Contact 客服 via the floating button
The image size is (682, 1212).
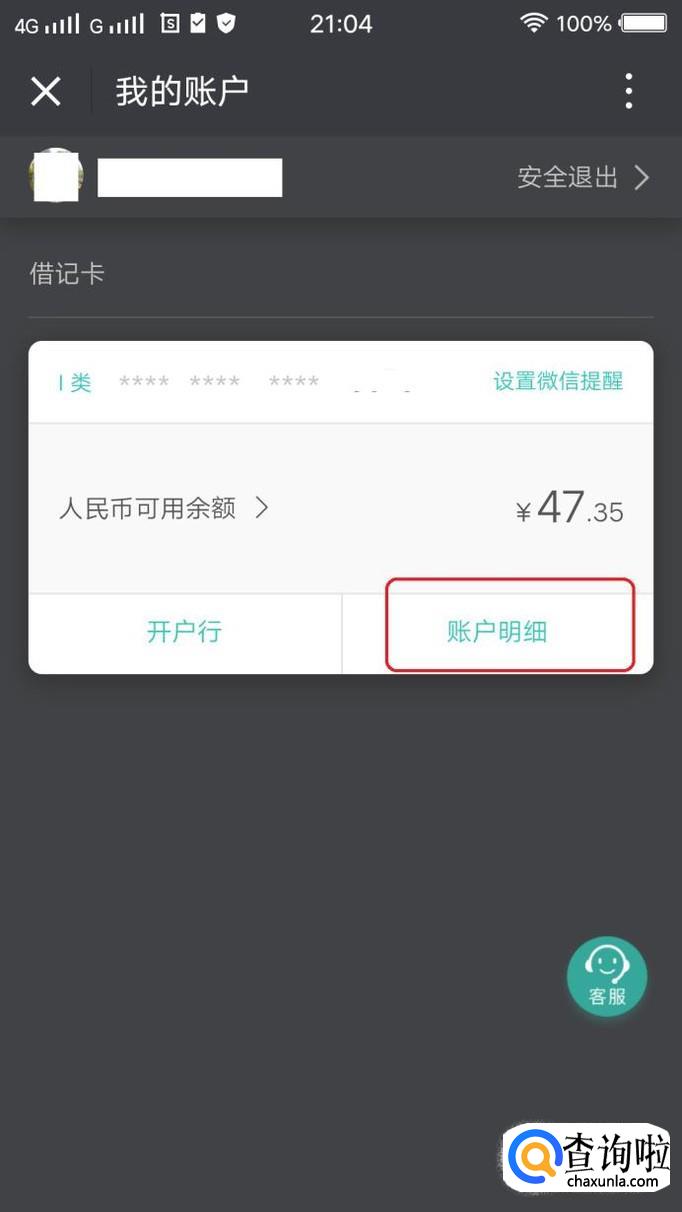click(607, 976)
